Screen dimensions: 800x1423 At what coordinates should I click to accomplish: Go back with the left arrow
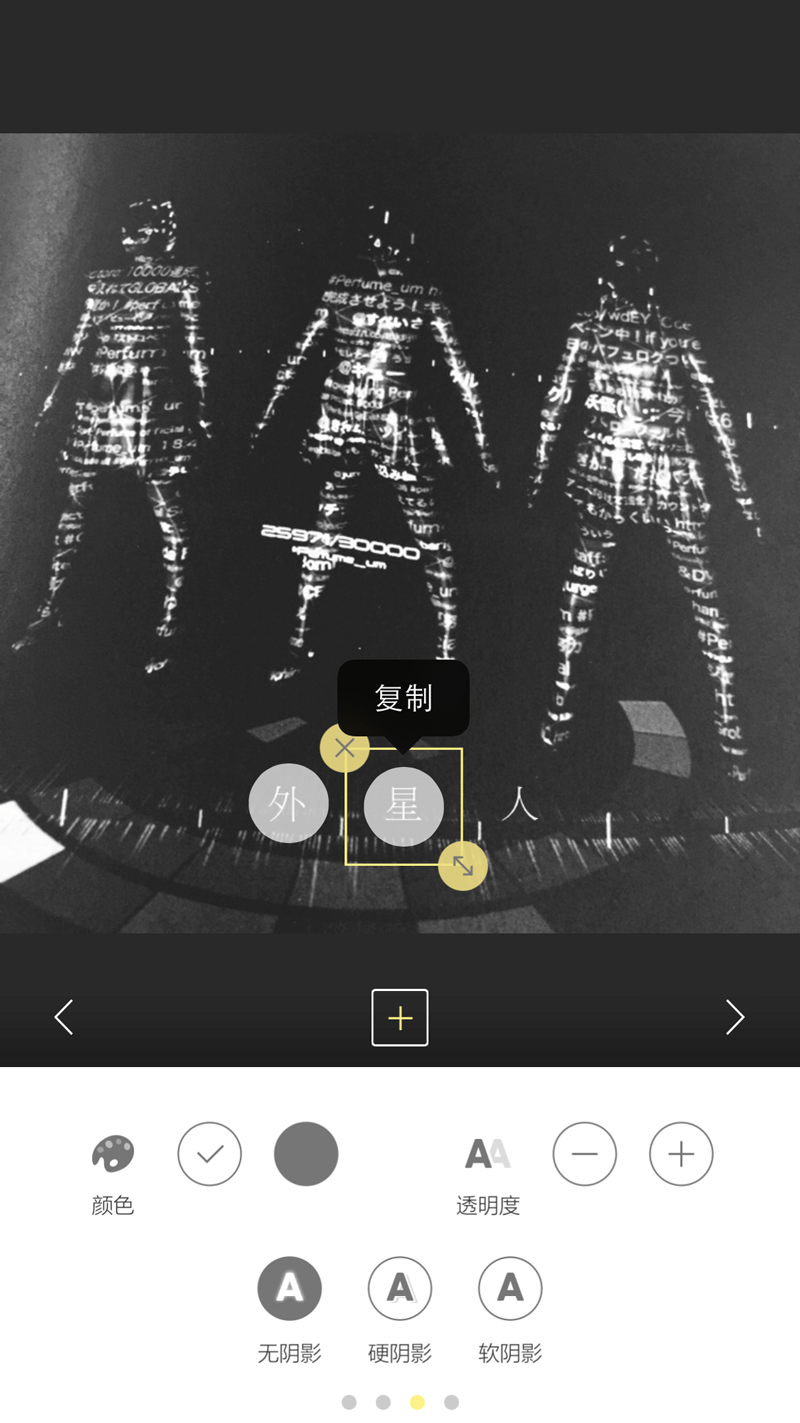tap(64, 1017)
